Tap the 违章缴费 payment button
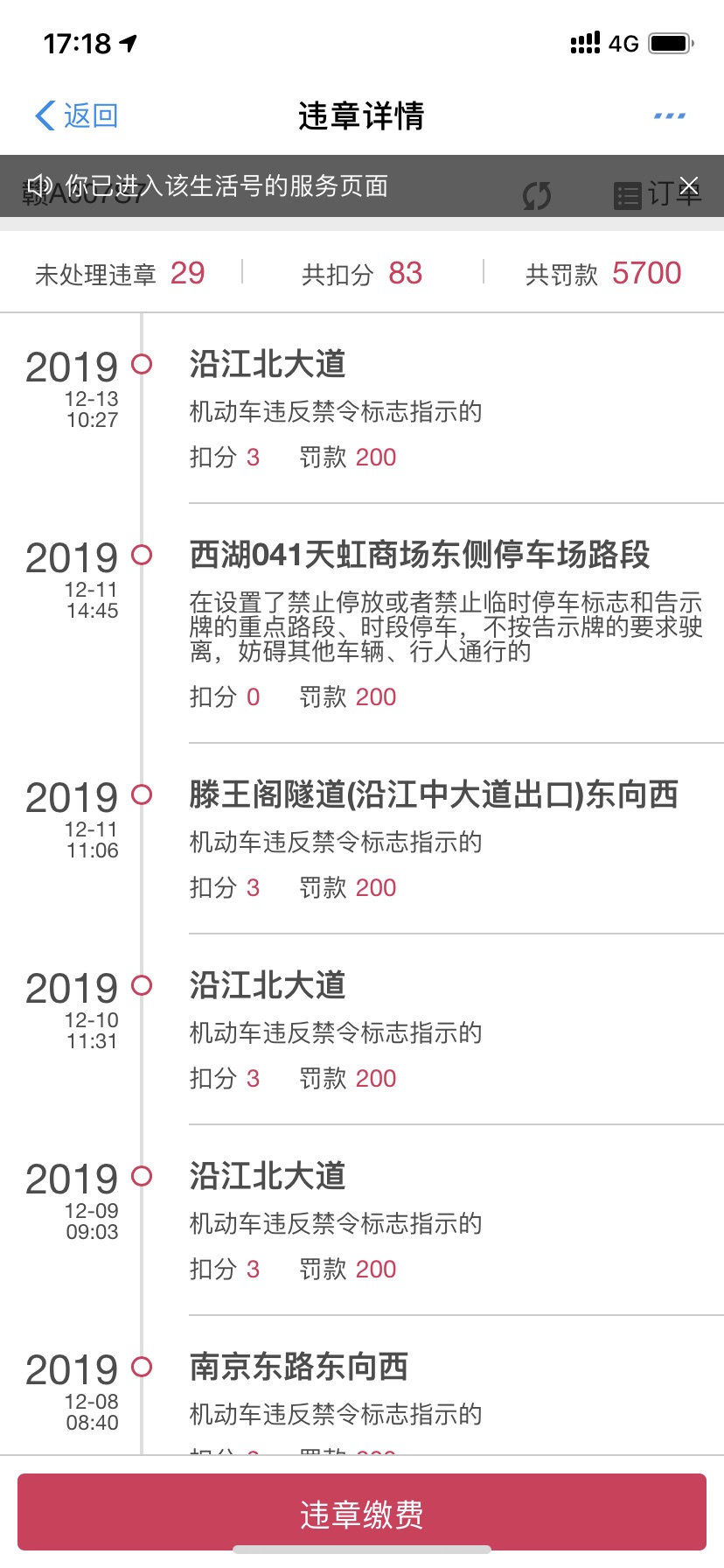 click(362, 1513)
